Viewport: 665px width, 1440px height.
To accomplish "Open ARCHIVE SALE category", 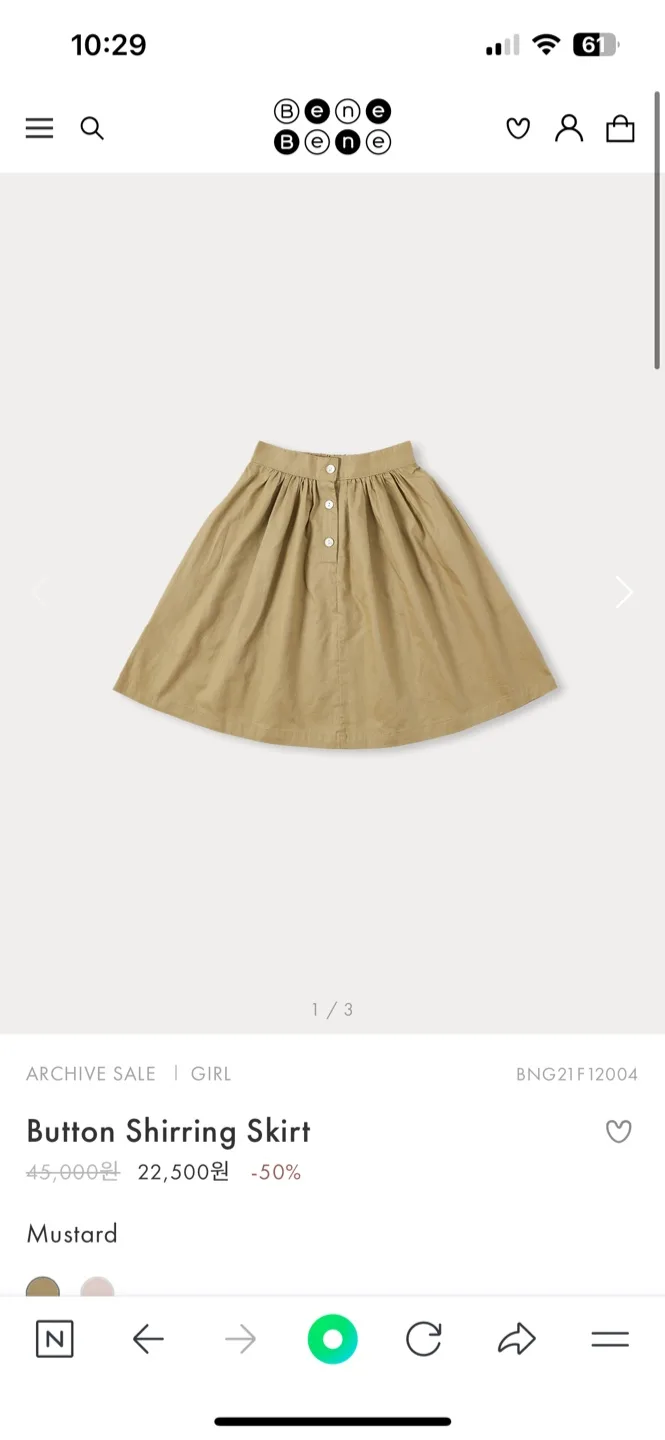I will pyautogui.click(x=91, y=1074).
